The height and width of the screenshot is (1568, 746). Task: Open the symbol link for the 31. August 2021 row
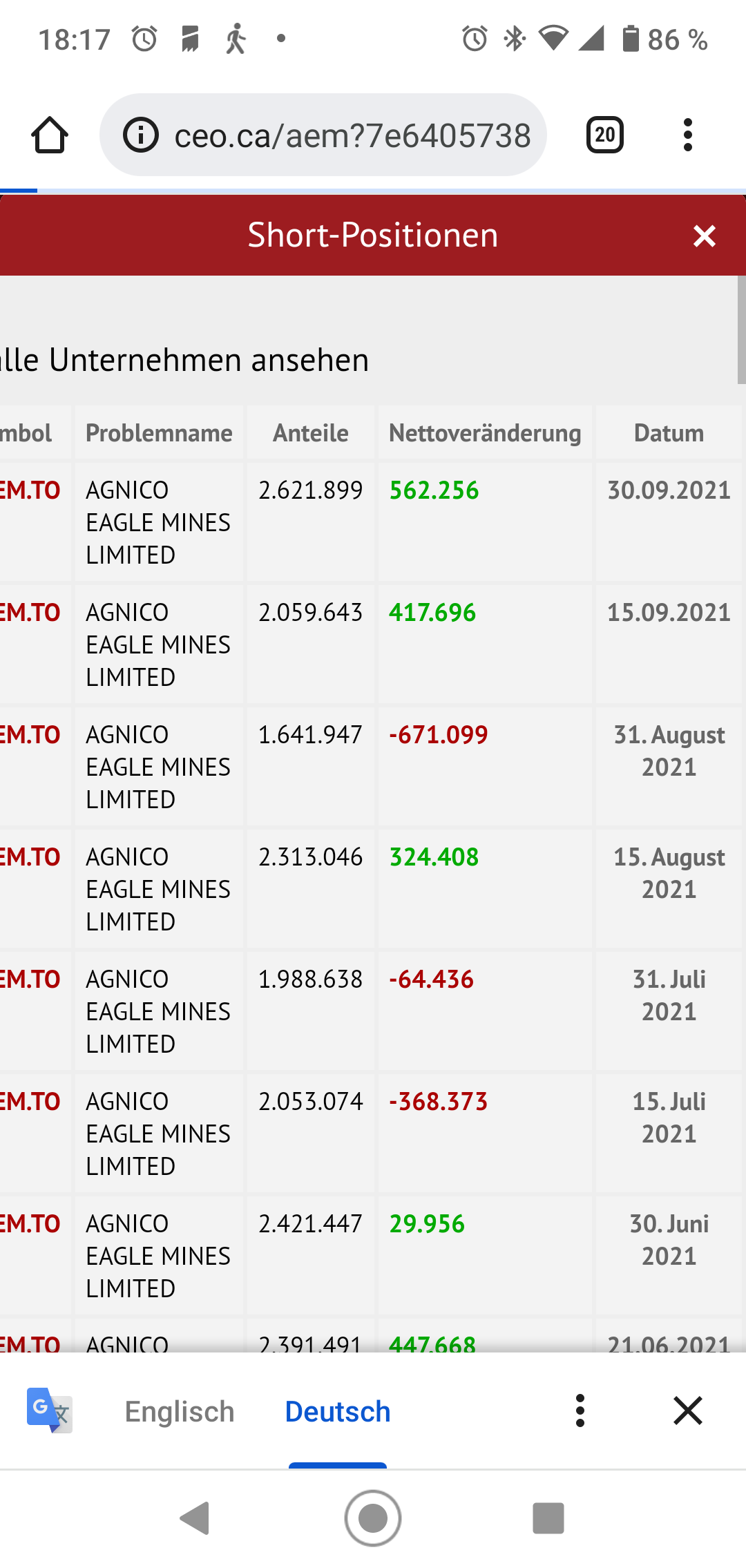coord(30,735)
